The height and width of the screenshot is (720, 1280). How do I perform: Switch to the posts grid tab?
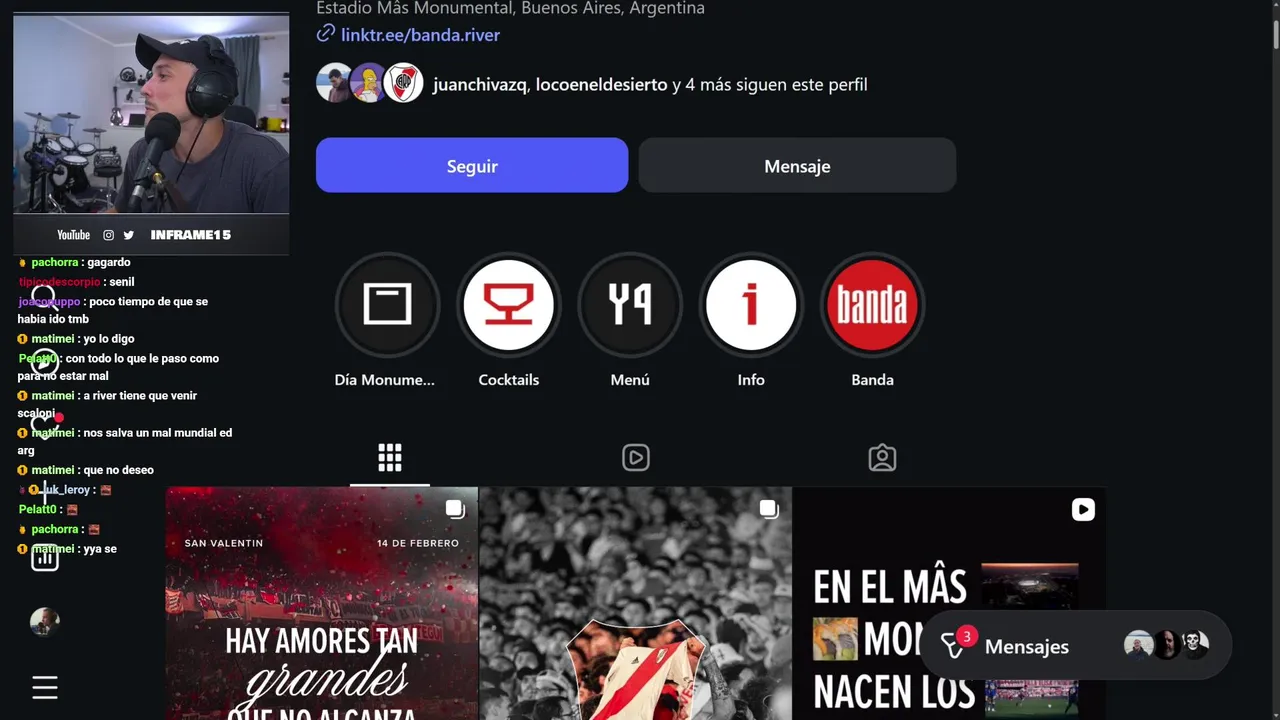[390, 458]
